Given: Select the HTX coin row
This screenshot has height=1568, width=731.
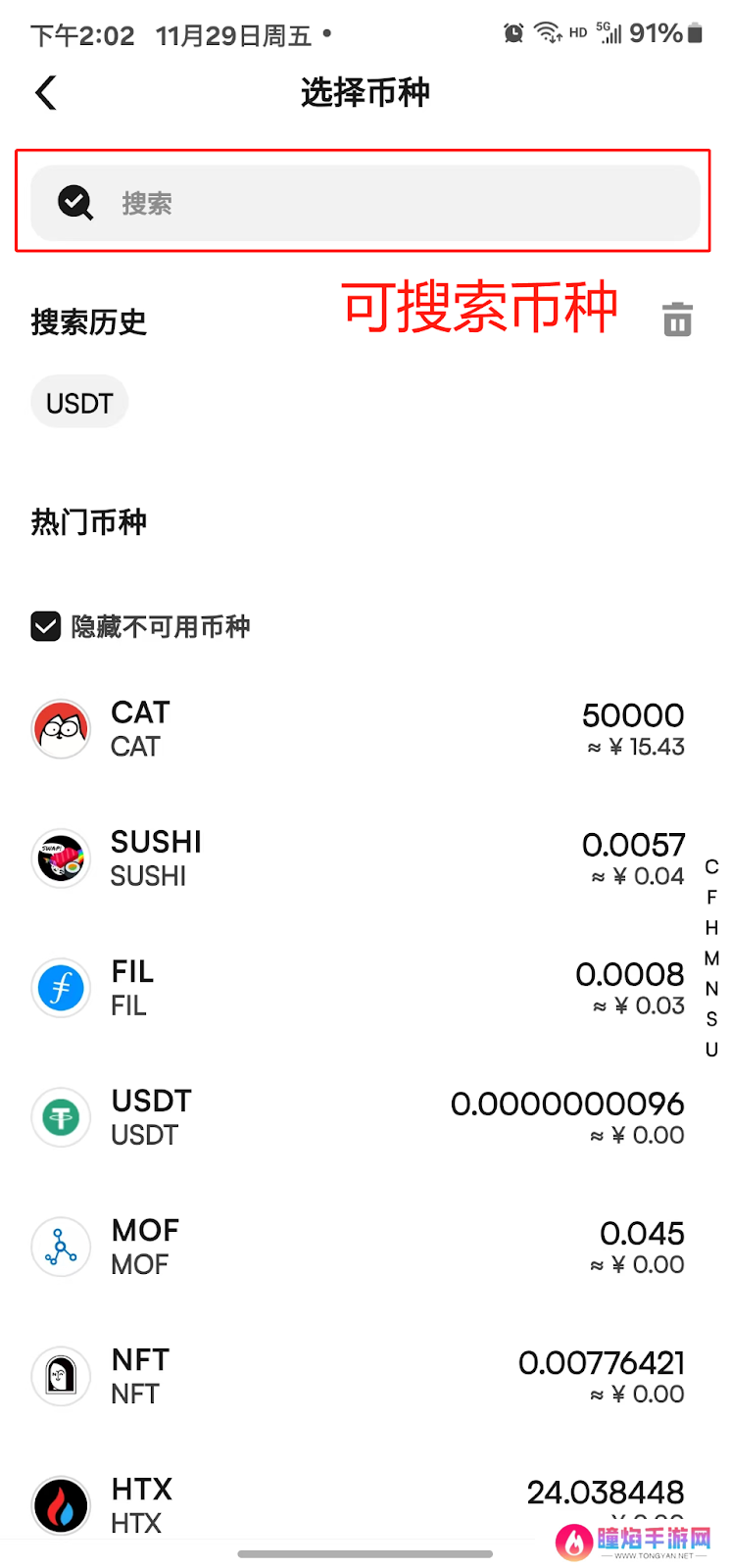Looking at the screenshot, I should [x=359, y=1505].
